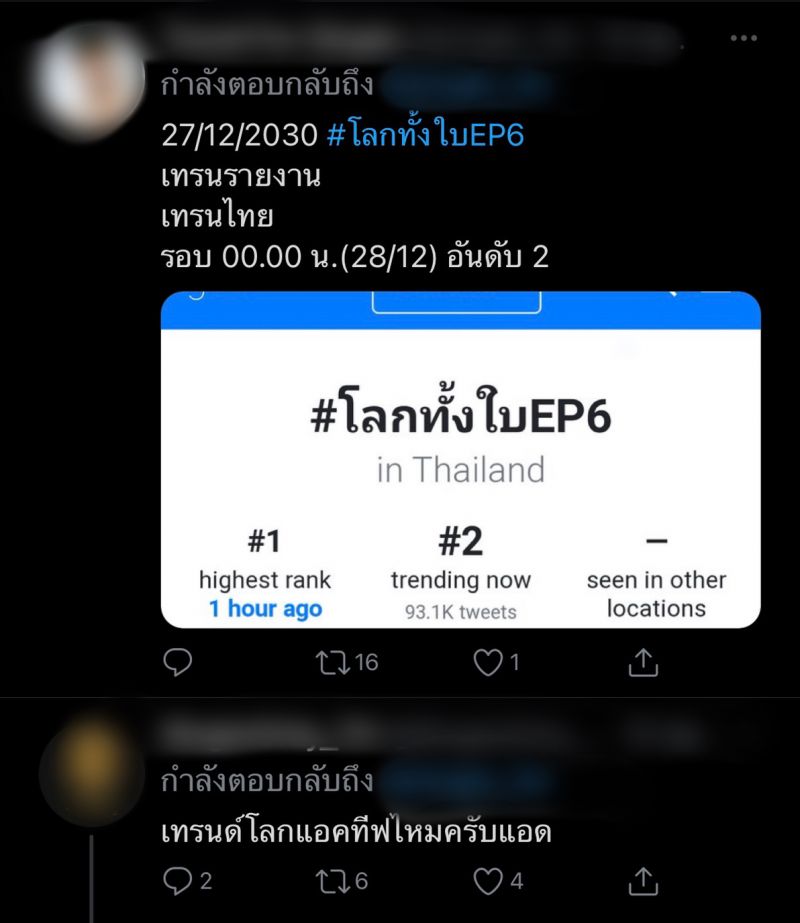Open the second commenter's profile picture
800x923 pixels.
90,773
